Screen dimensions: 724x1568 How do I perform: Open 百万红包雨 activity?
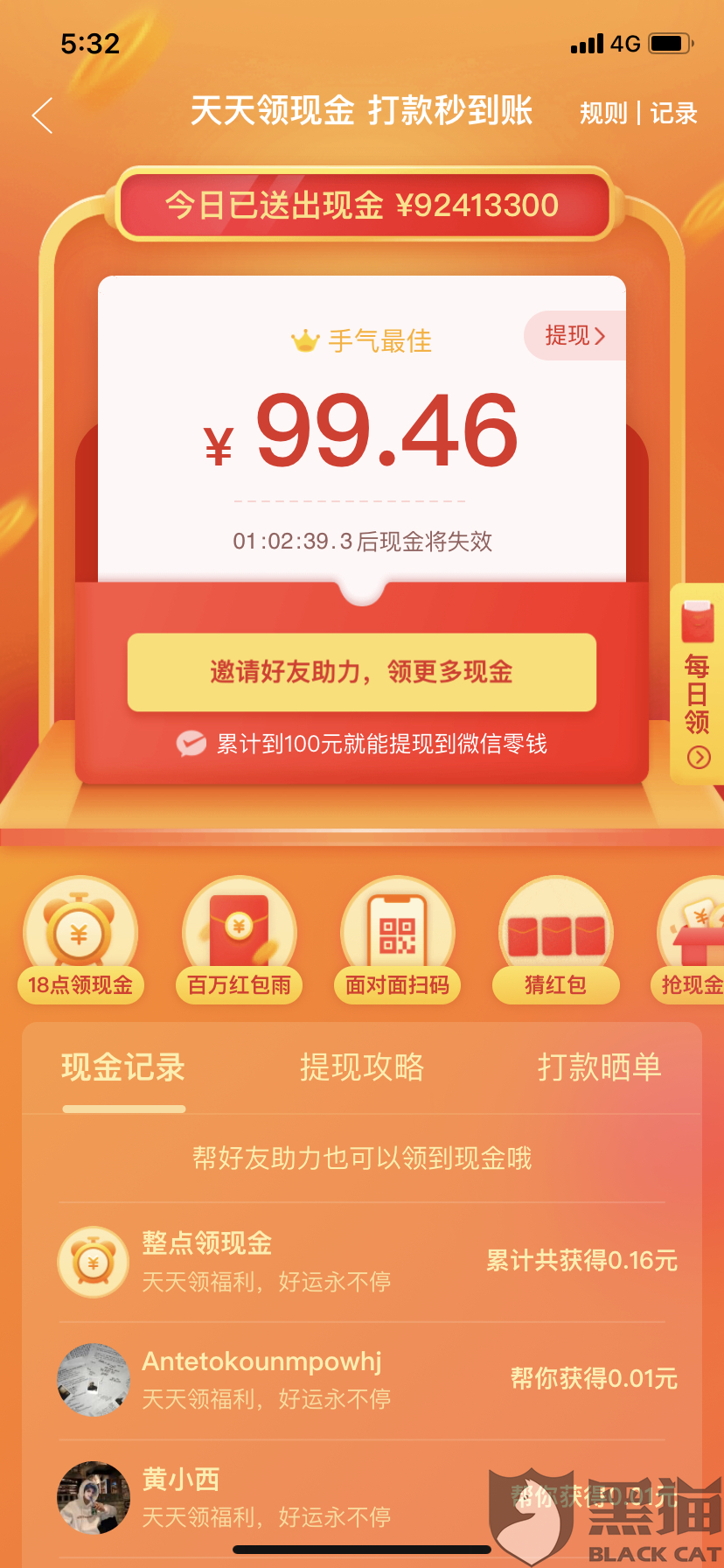point(239,941)
